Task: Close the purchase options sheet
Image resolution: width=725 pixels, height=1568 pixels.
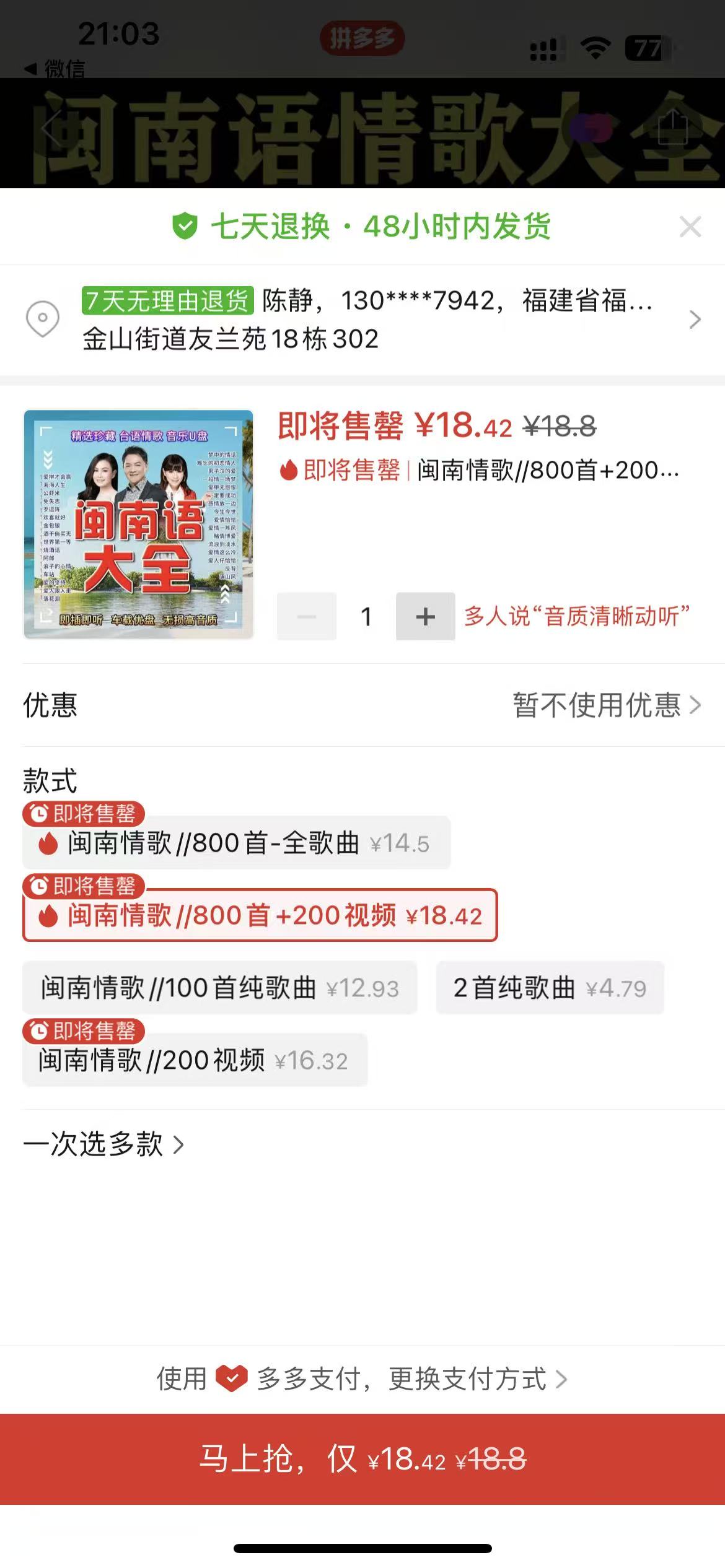Action: point(690,227)
